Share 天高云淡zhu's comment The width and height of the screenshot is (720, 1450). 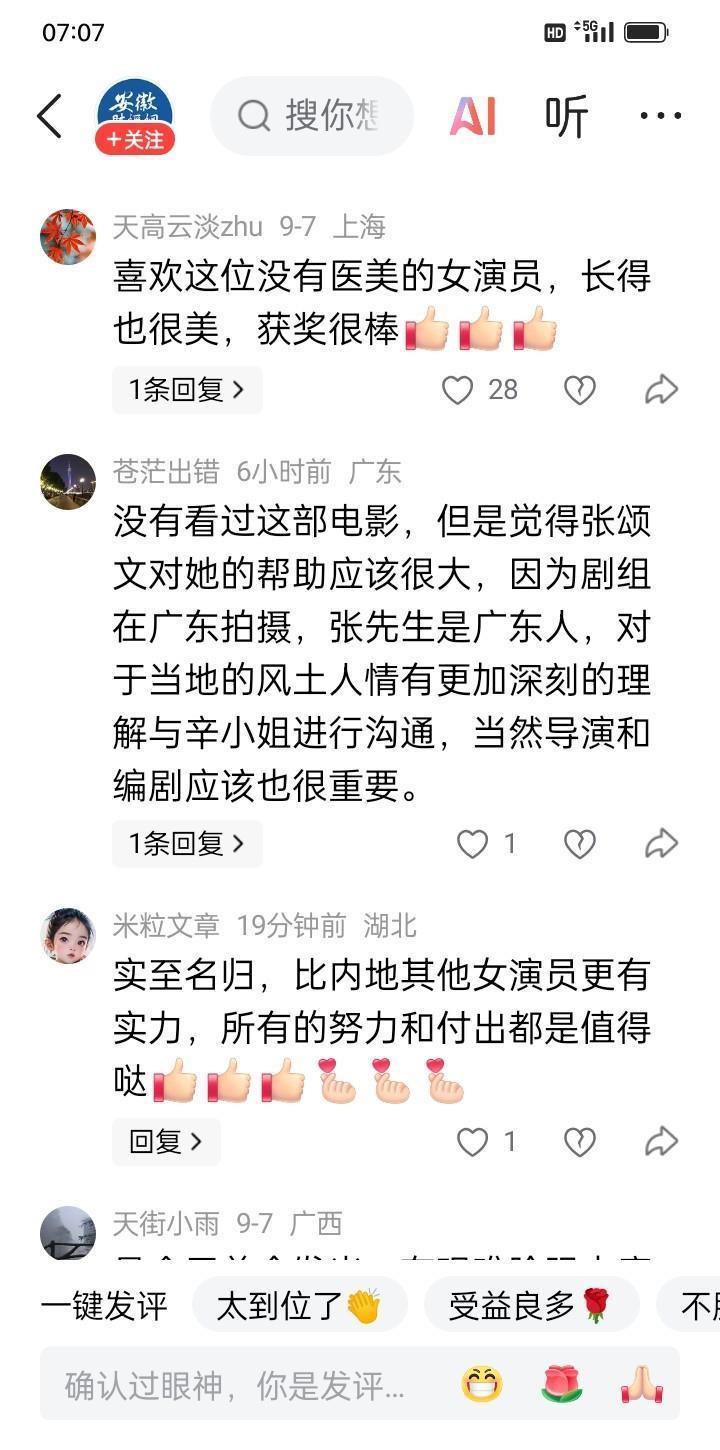coord(661,390)
